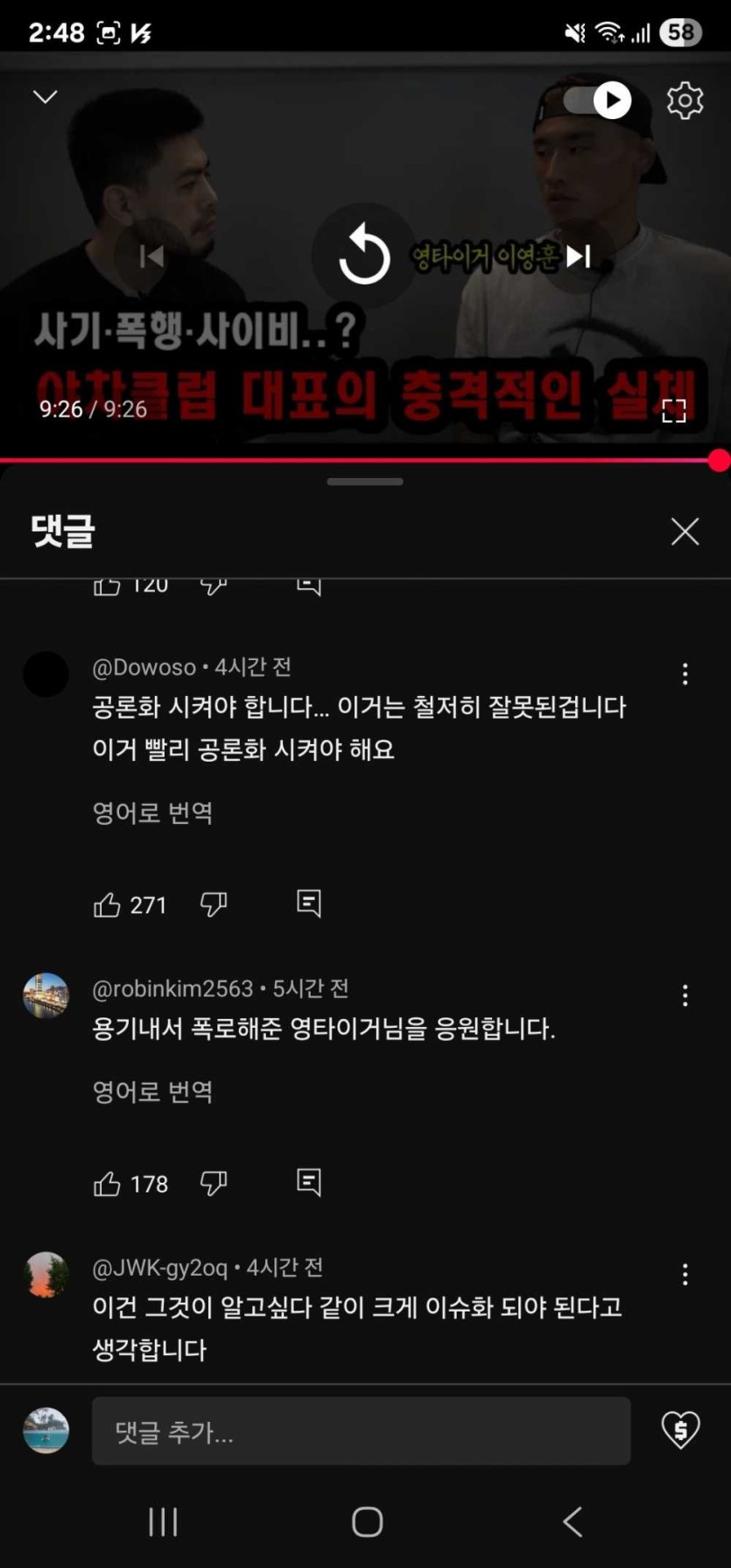This screenshot has height=1568, width=731.
Task: Open options menu for @JWK-gy2oq's comment
Action: click(685, 1274)
